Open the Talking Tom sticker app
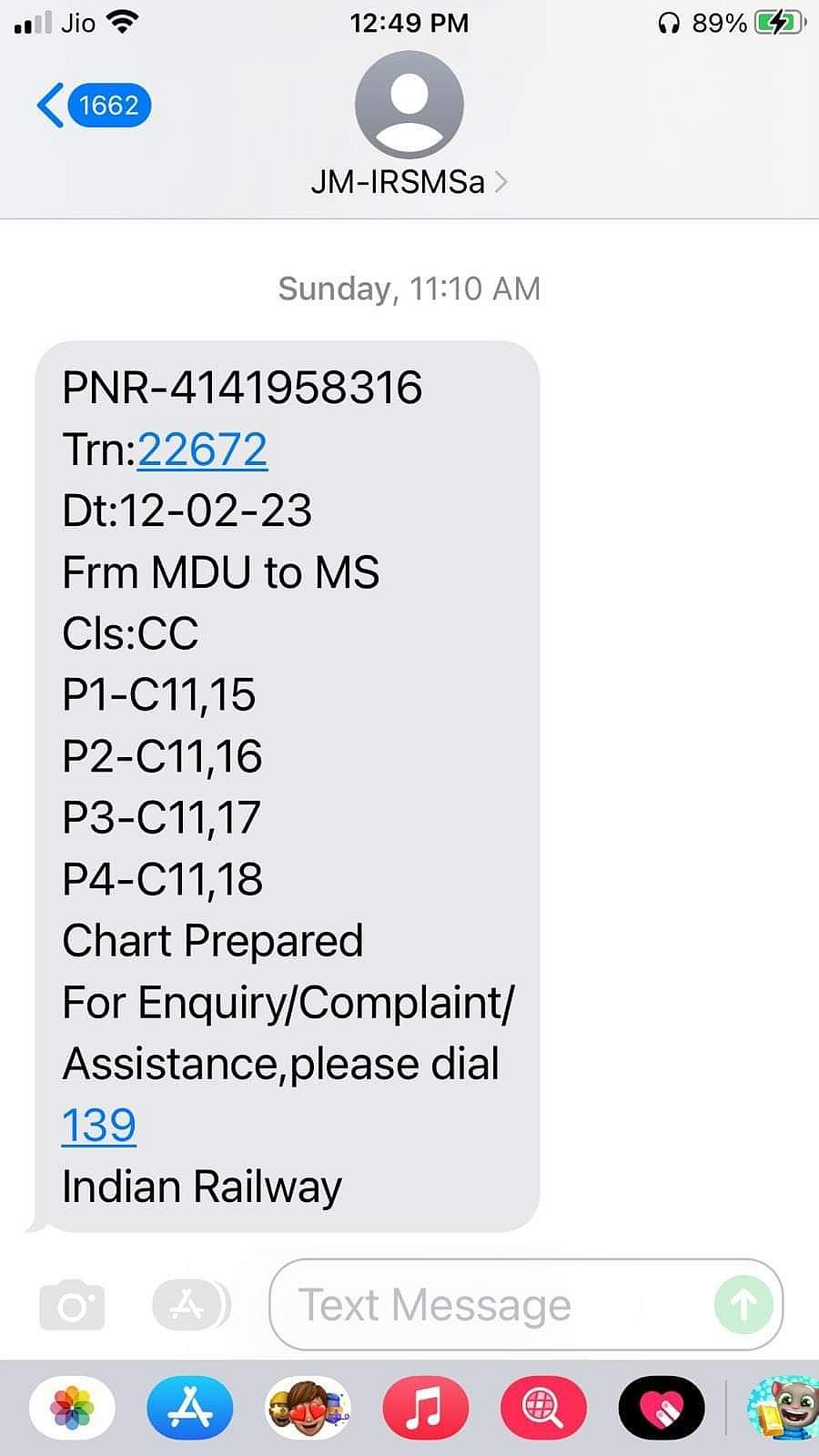This screenshot has height=1456, width=819. tap(783, 1409)
